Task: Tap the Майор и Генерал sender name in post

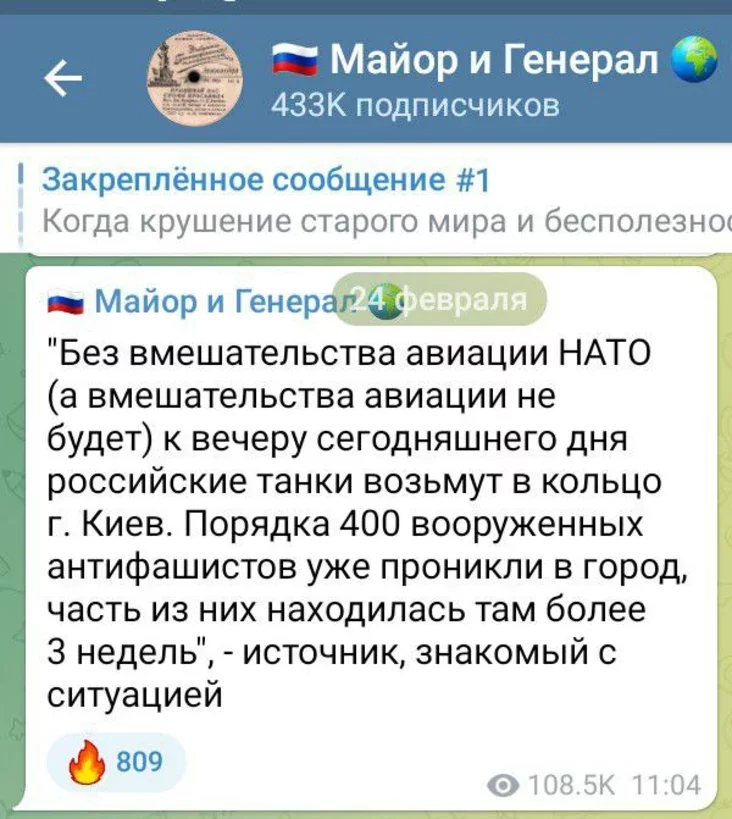Action: (213, 299)
